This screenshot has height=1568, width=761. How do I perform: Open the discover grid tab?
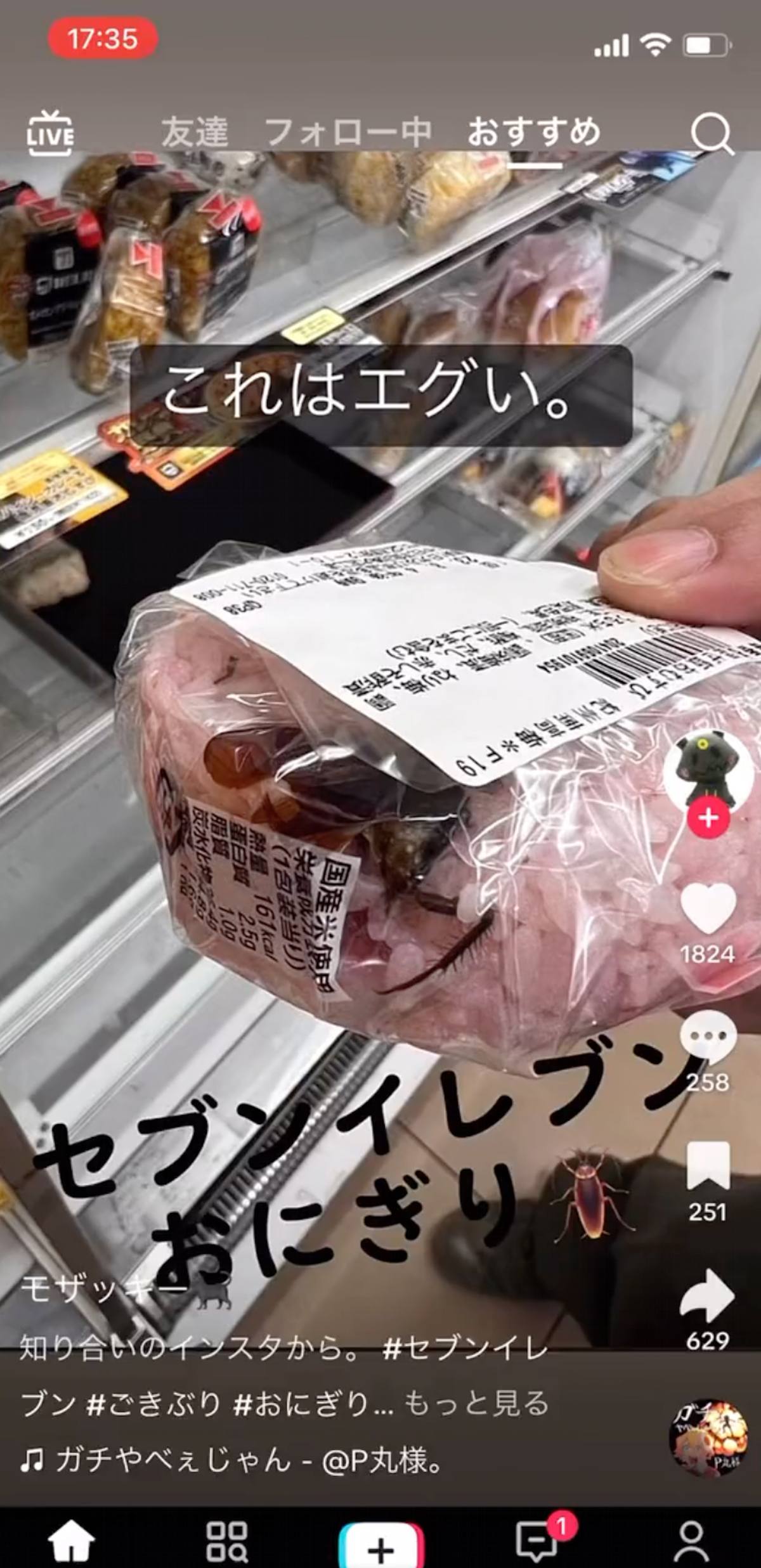227,1541
